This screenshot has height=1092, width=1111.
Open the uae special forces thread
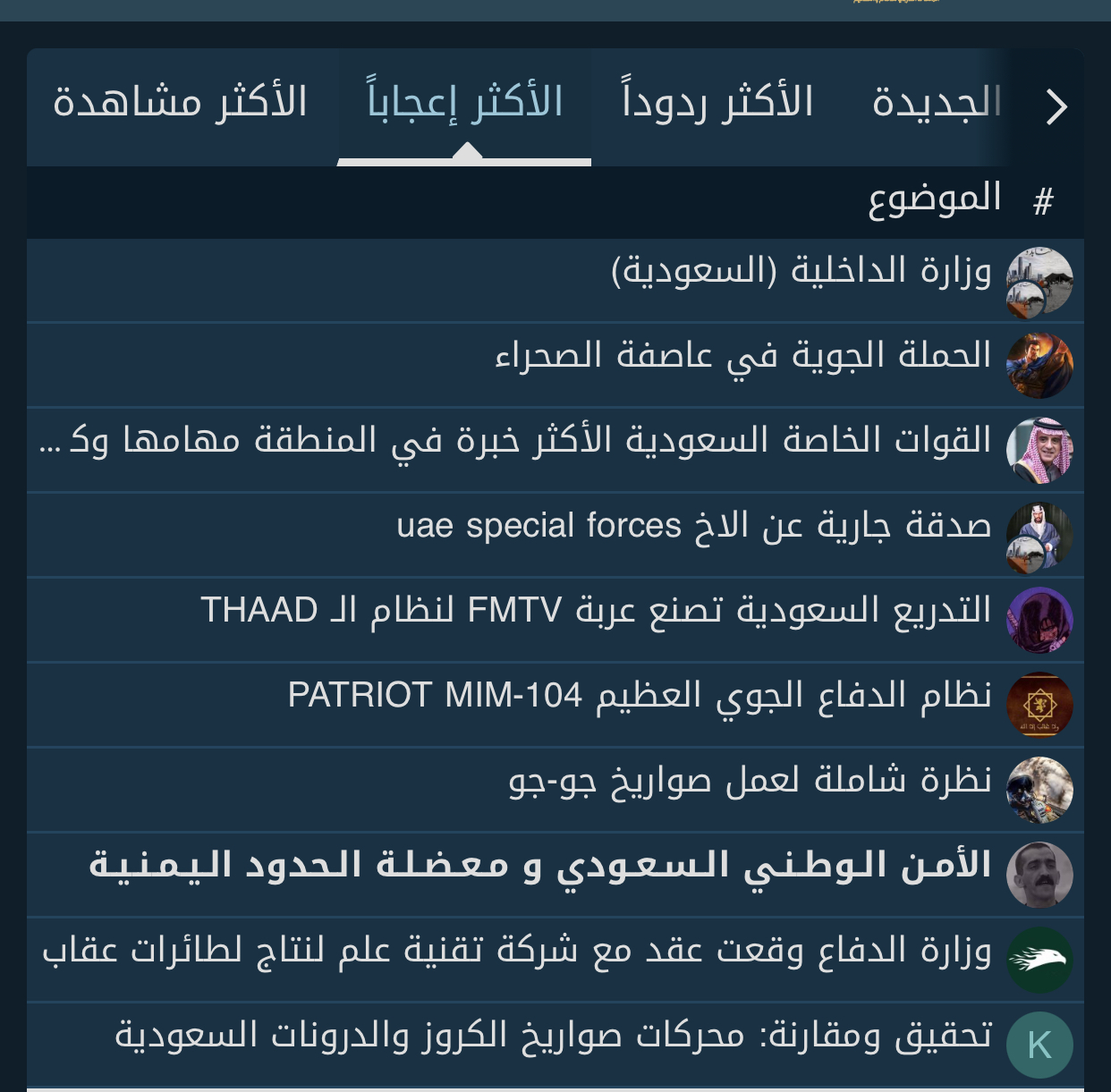(x=693, y=526)
